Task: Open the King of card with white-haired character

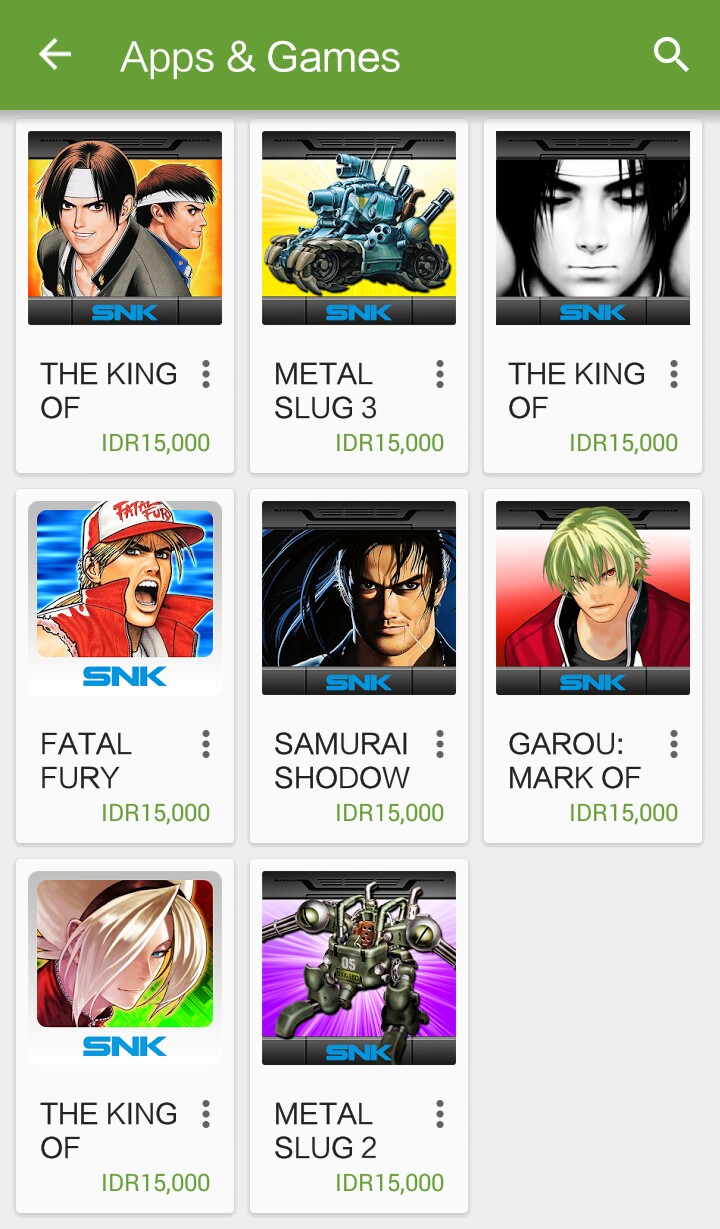Action: point(124,970)
